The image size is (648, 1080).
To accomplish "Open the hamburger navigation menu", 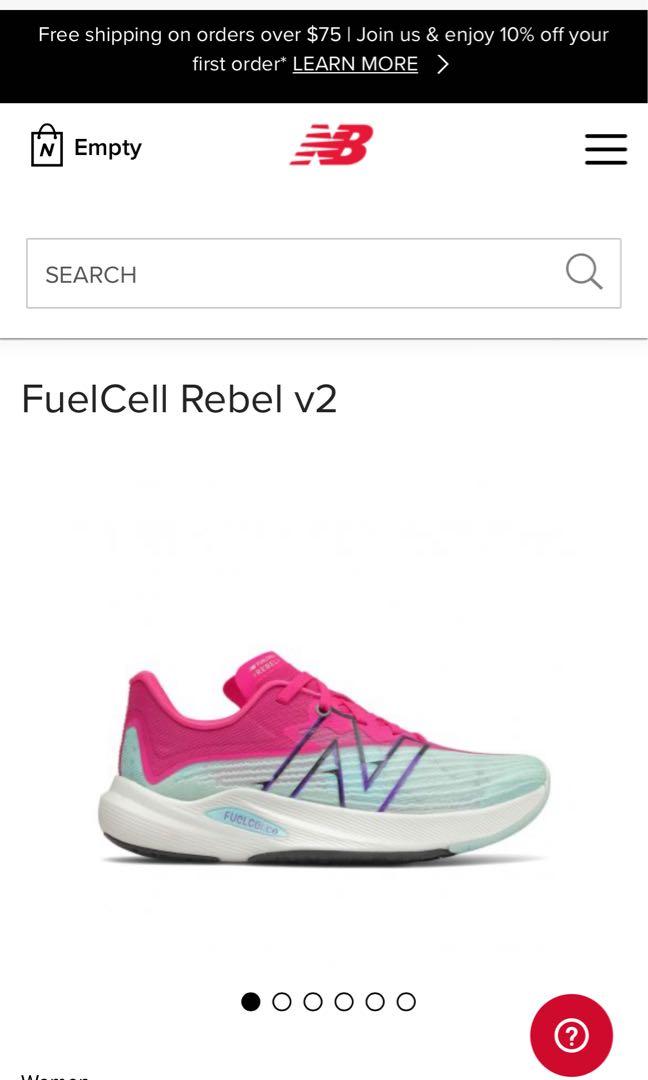I will (x=605, y=149).
